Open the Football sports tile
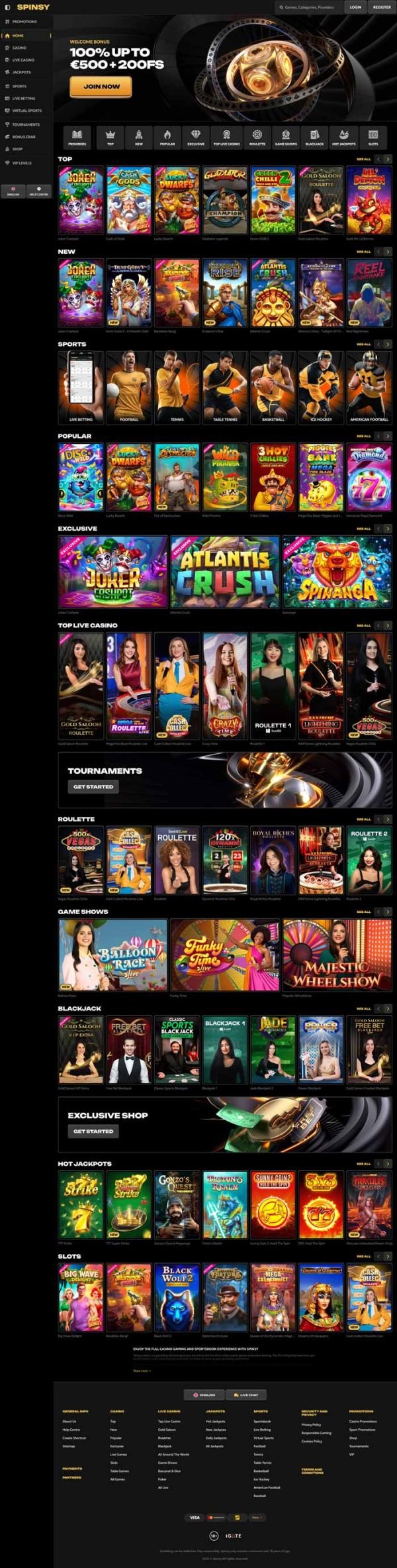This screenshot has height=1568, width=397. coord(129,386)
